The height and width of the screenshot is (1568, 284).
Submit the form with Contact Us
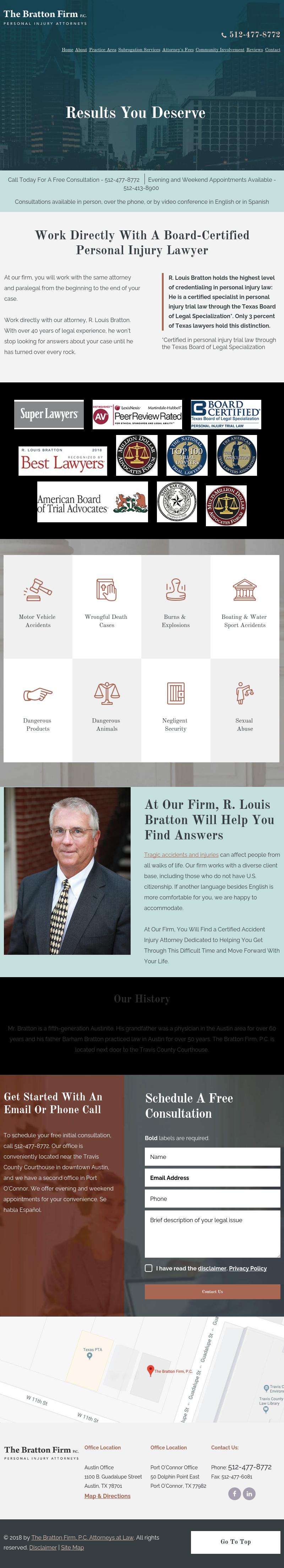212,1291
